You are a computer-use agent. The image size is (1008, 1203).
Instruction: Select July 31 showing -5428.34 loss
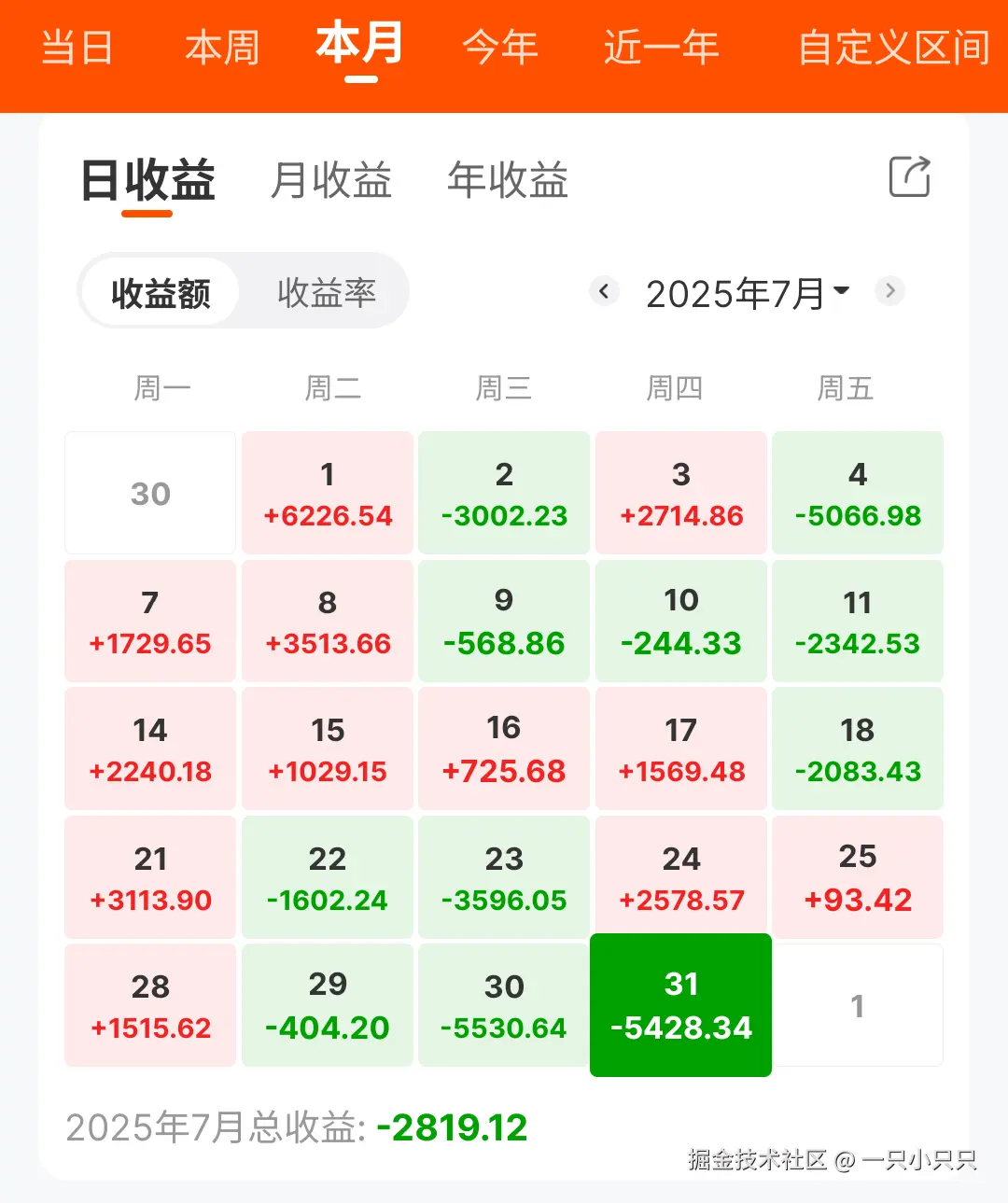click(x=680, y=1005)
